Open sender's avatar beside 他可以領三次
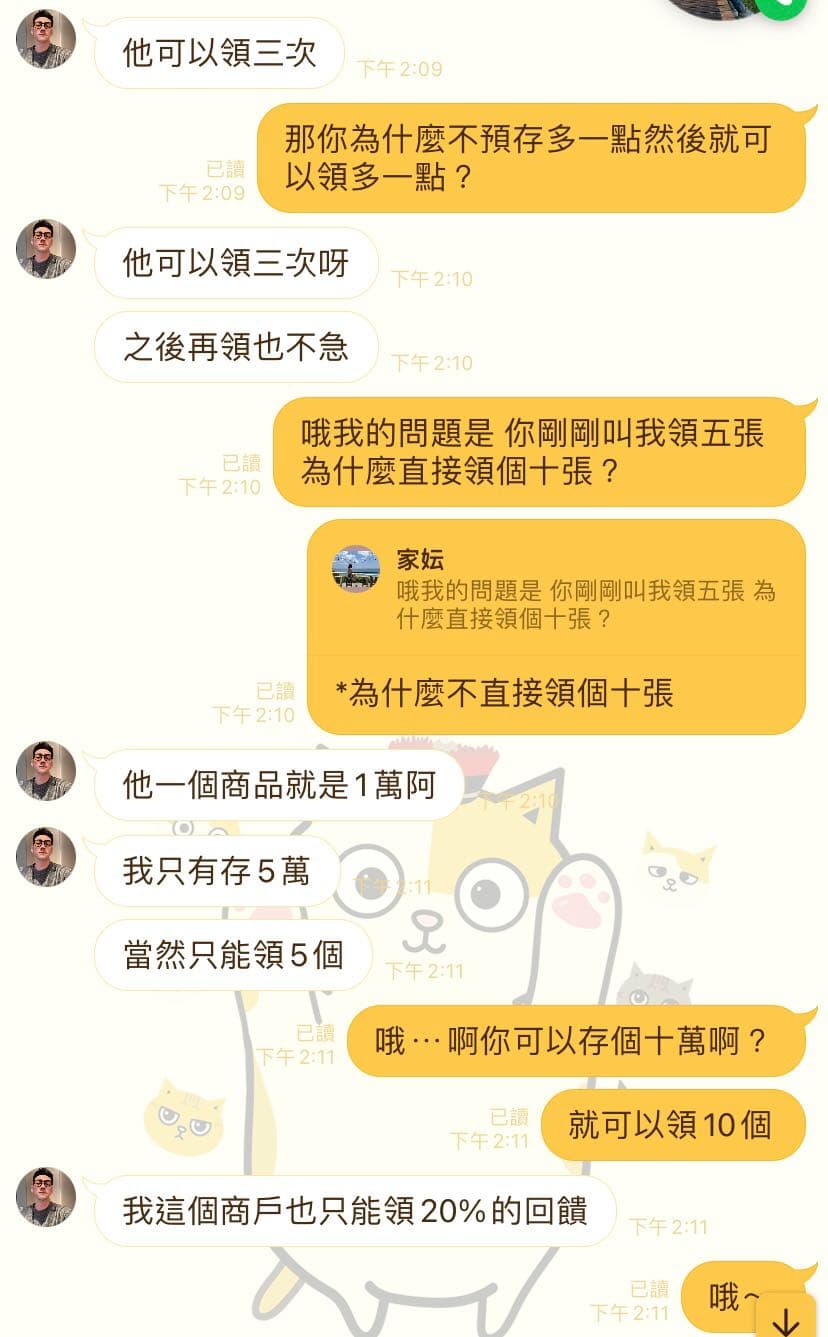 click(46, 39)
